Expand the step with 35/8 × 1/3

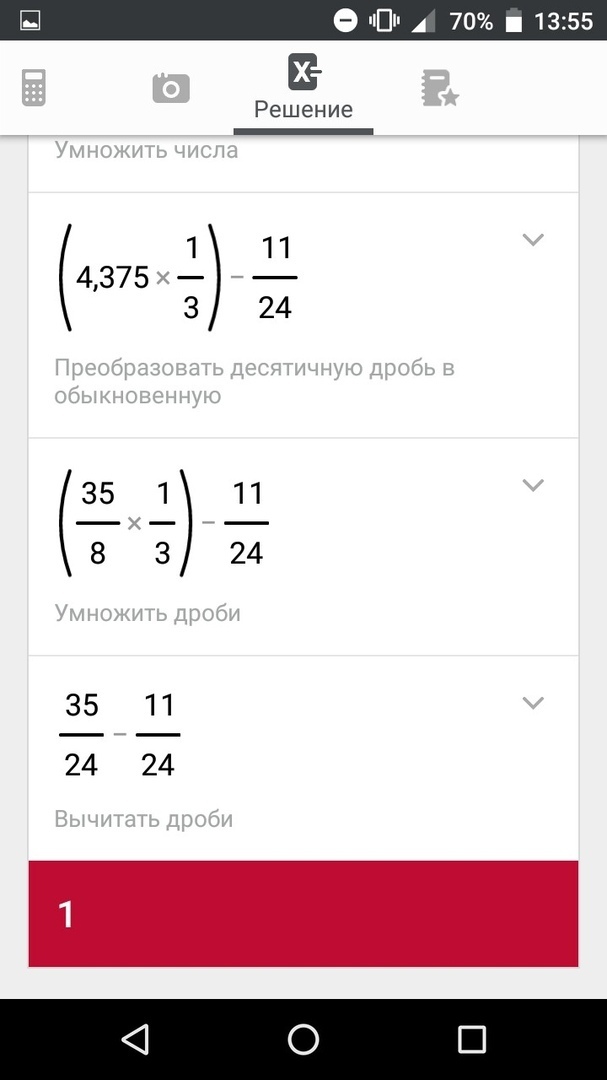533,485
